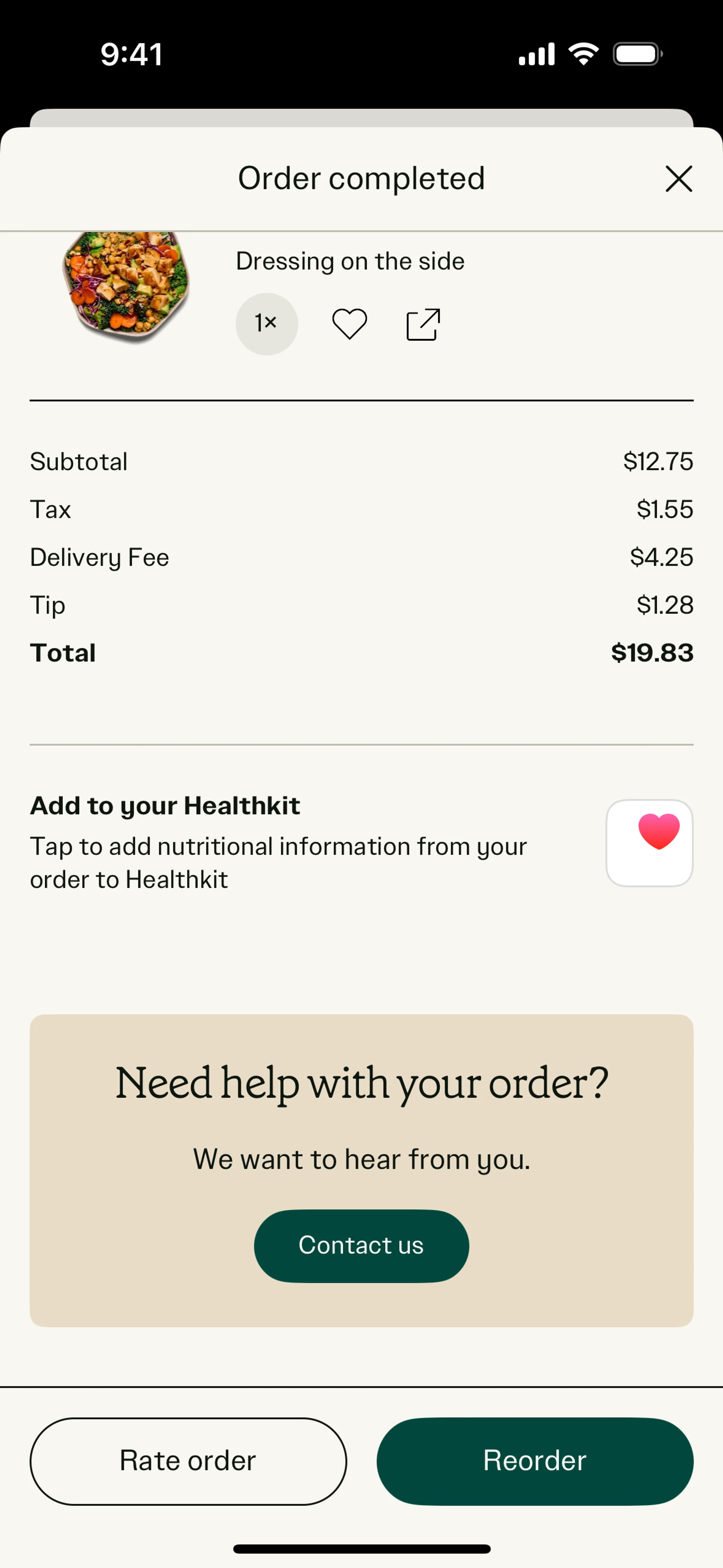723x1568 pixels.
Task: Close the Order completed sheet
Action: click(679, 179)
